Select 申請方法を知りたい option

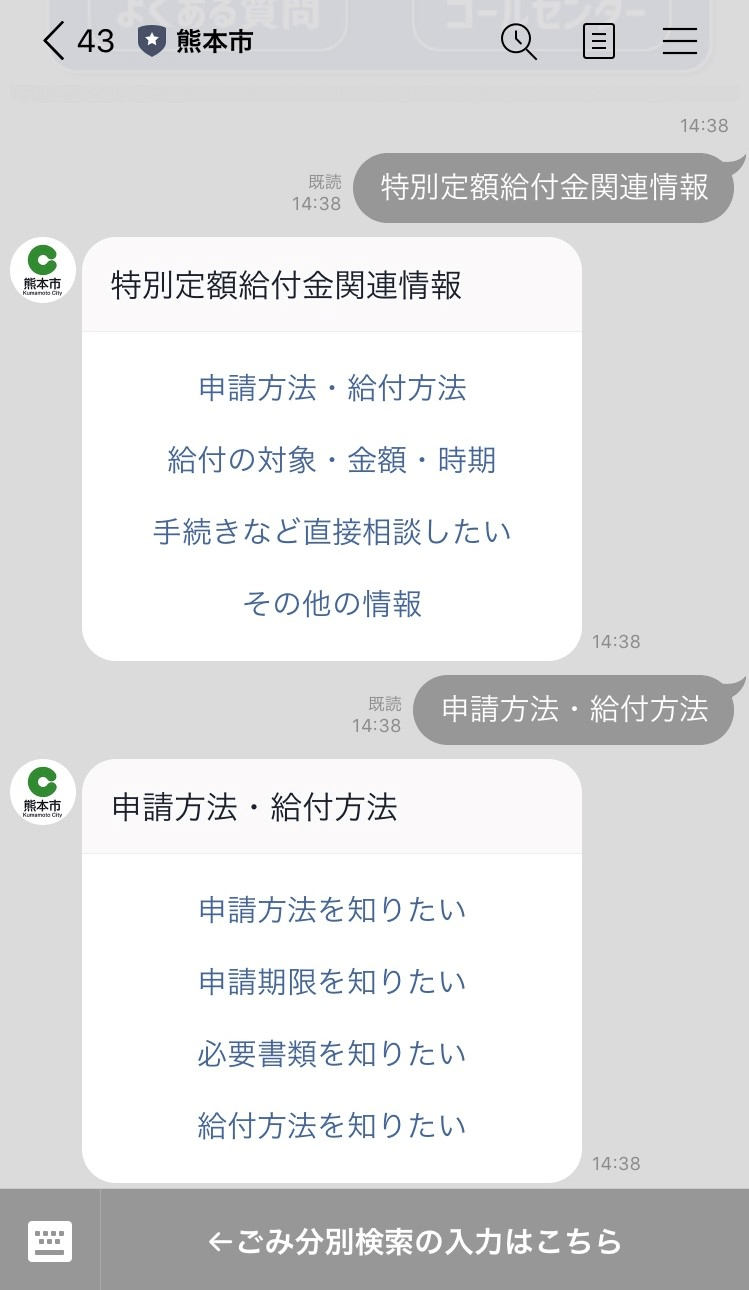(x=332, y=910)
